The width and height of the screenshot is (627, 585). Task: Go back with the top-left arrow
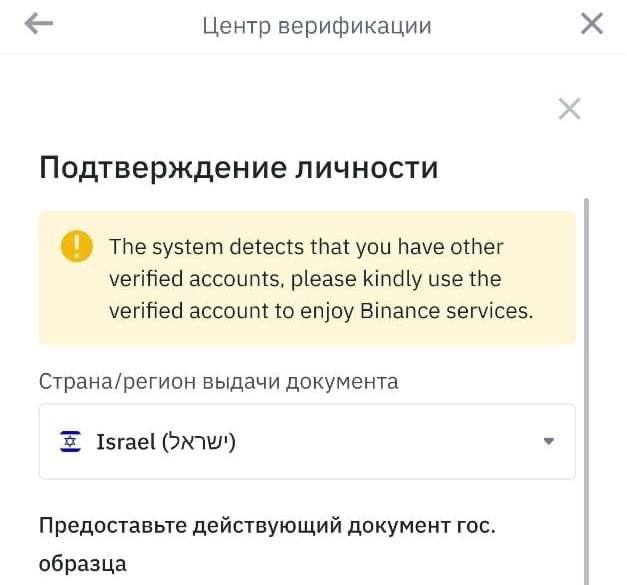[x=38, y=25]
